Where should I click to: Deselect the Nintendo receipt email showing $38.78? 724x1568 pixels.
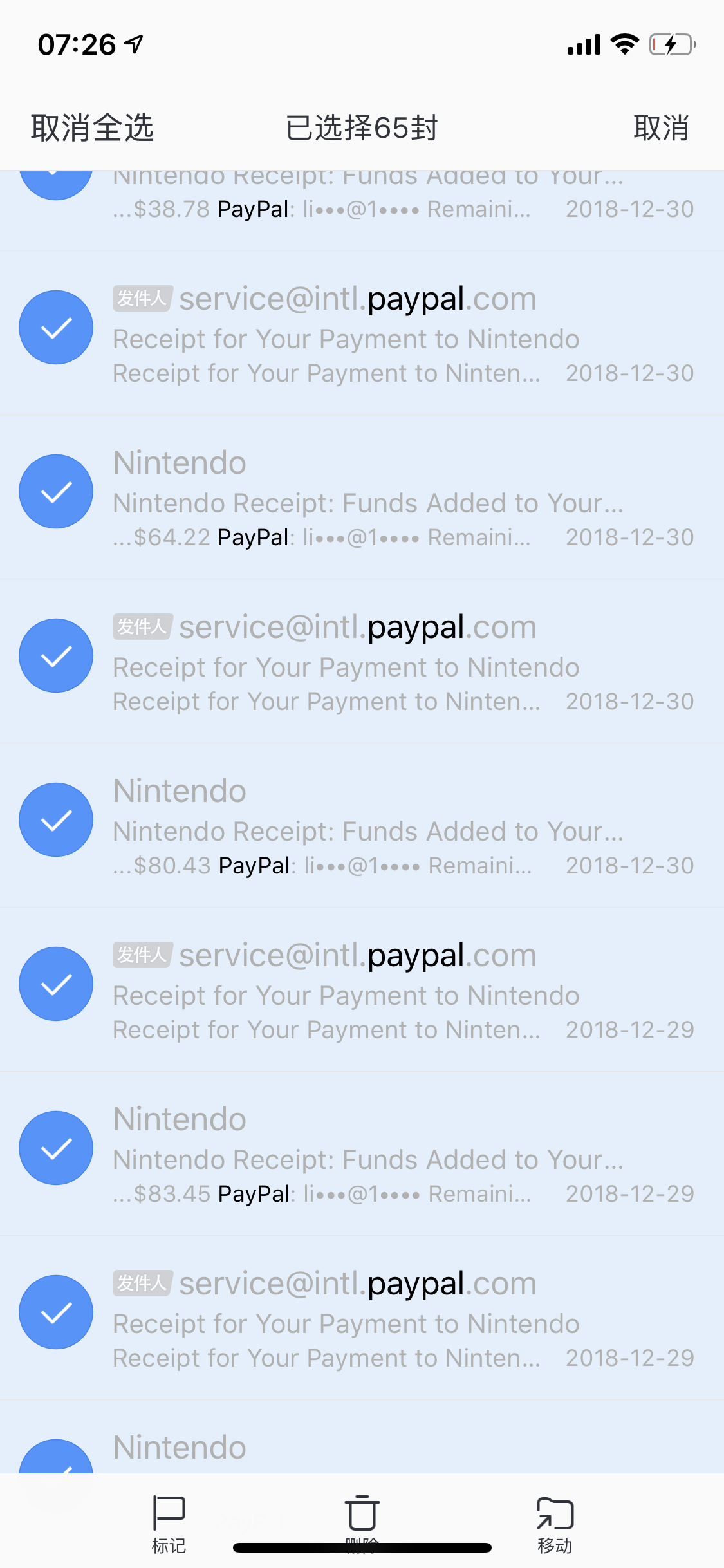[56, 183]
